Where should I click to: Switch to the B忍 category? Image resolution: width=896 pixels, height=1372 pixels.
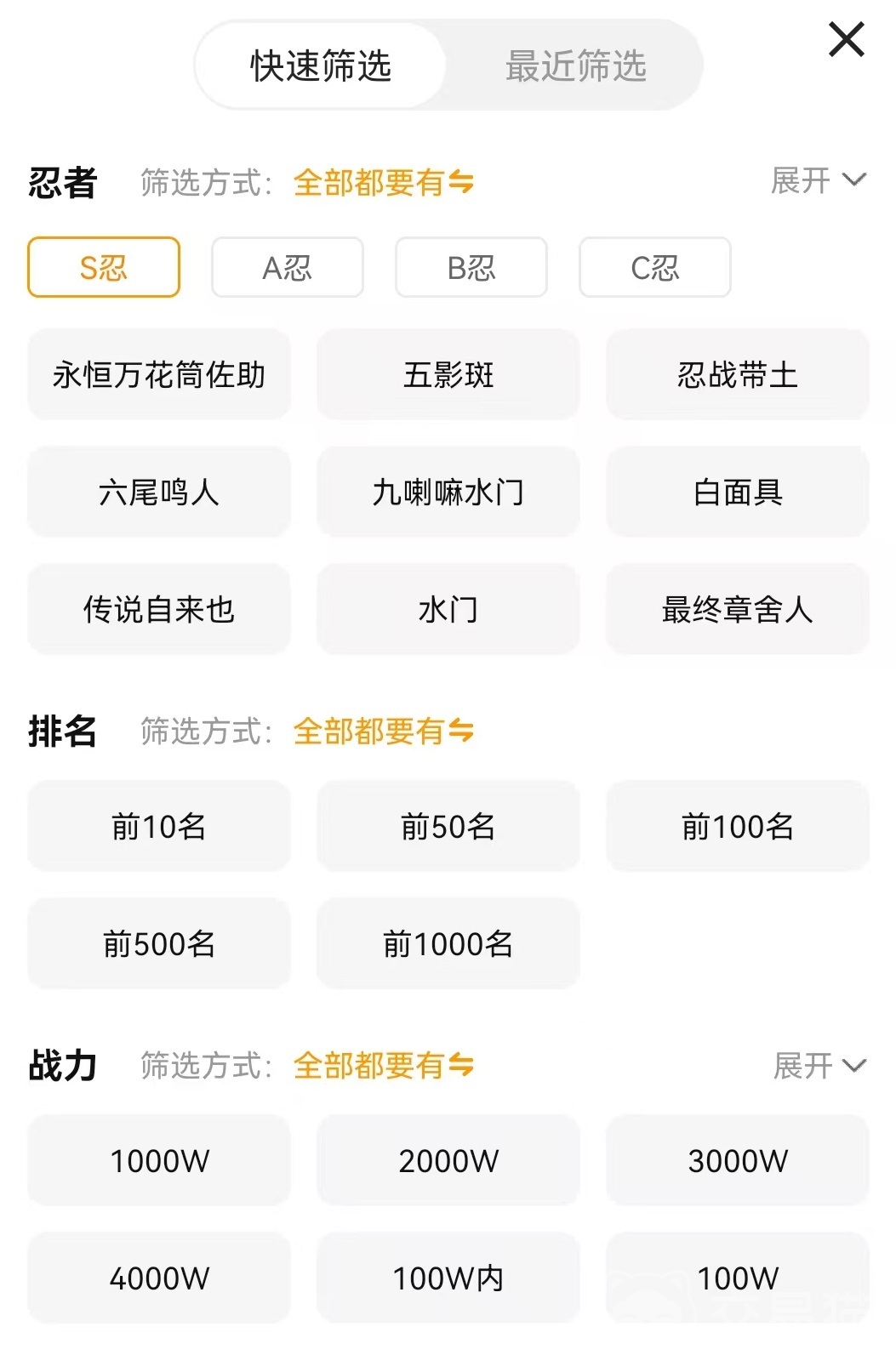[x=471, y=268]
